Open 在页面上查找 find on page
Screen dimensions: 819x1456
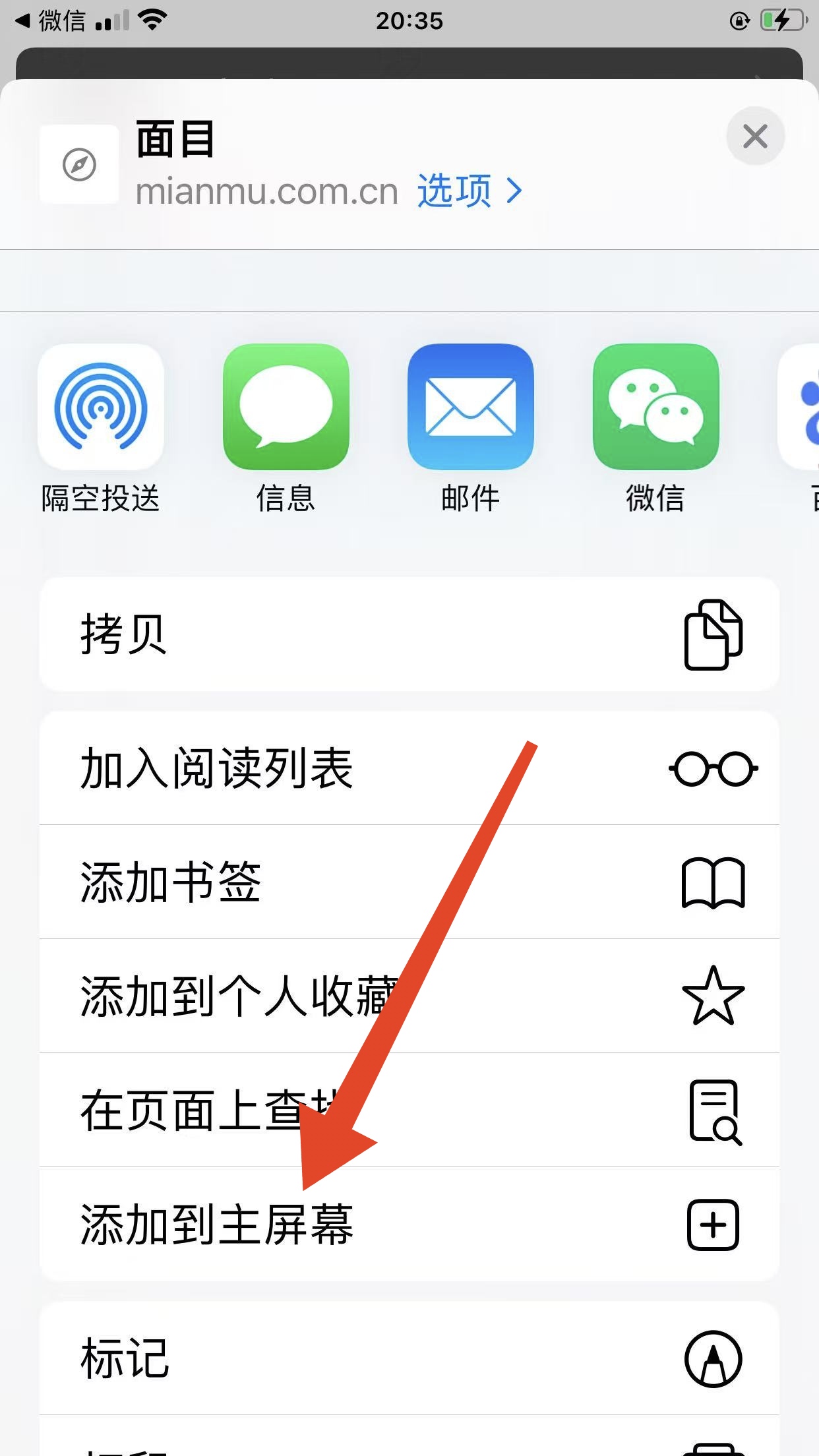click(409, 1110)
